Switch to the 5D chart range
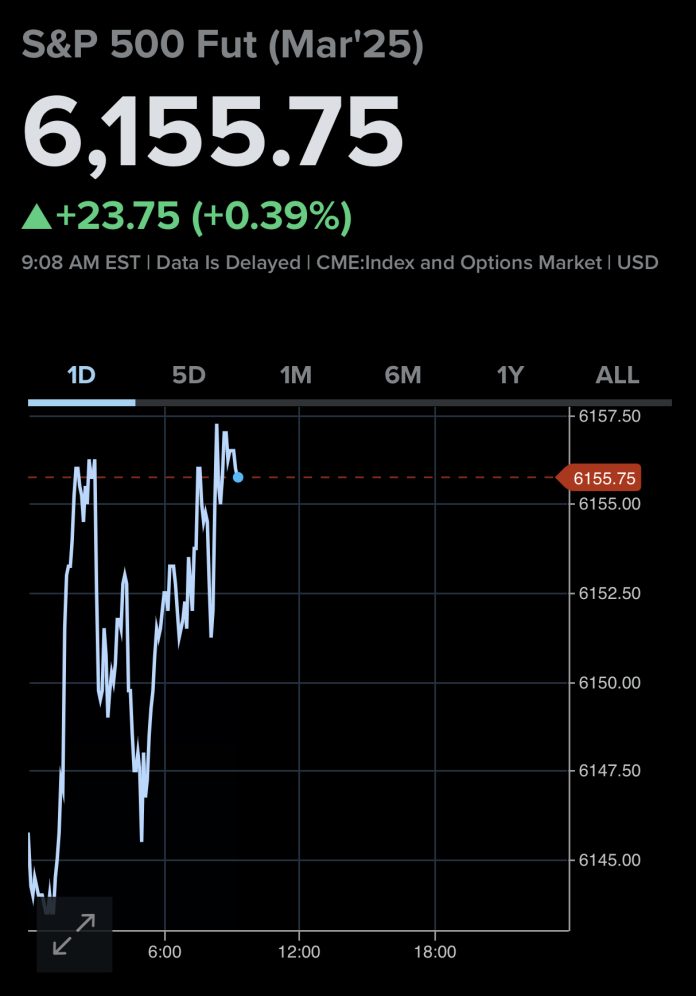Screen dimensions: 696x996 [x=188, y=376]
